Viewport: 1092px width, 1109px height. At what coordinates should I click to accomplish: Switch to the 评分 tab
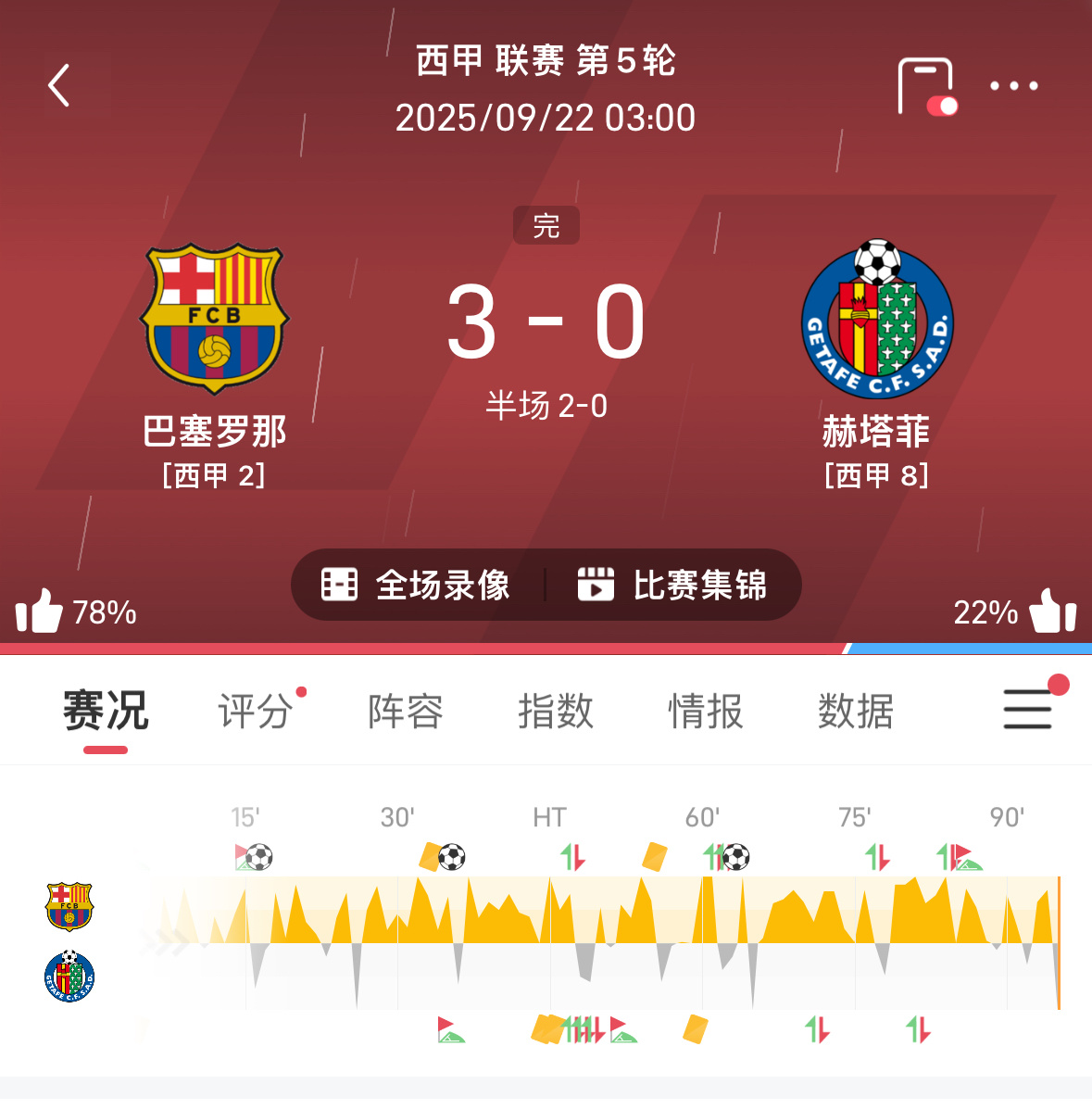256,712
